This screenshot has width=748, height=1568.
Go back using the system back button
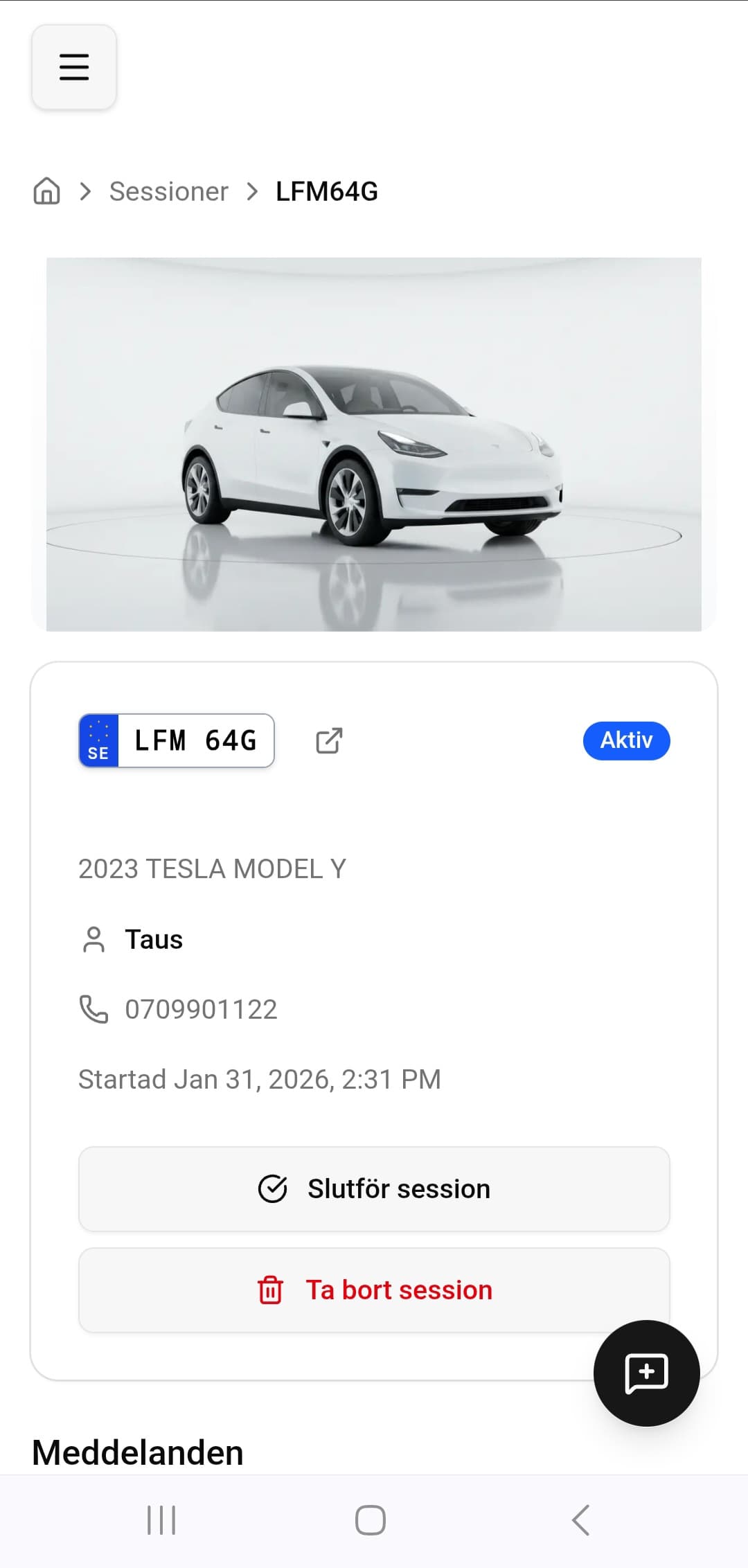tap(580, 1520)
